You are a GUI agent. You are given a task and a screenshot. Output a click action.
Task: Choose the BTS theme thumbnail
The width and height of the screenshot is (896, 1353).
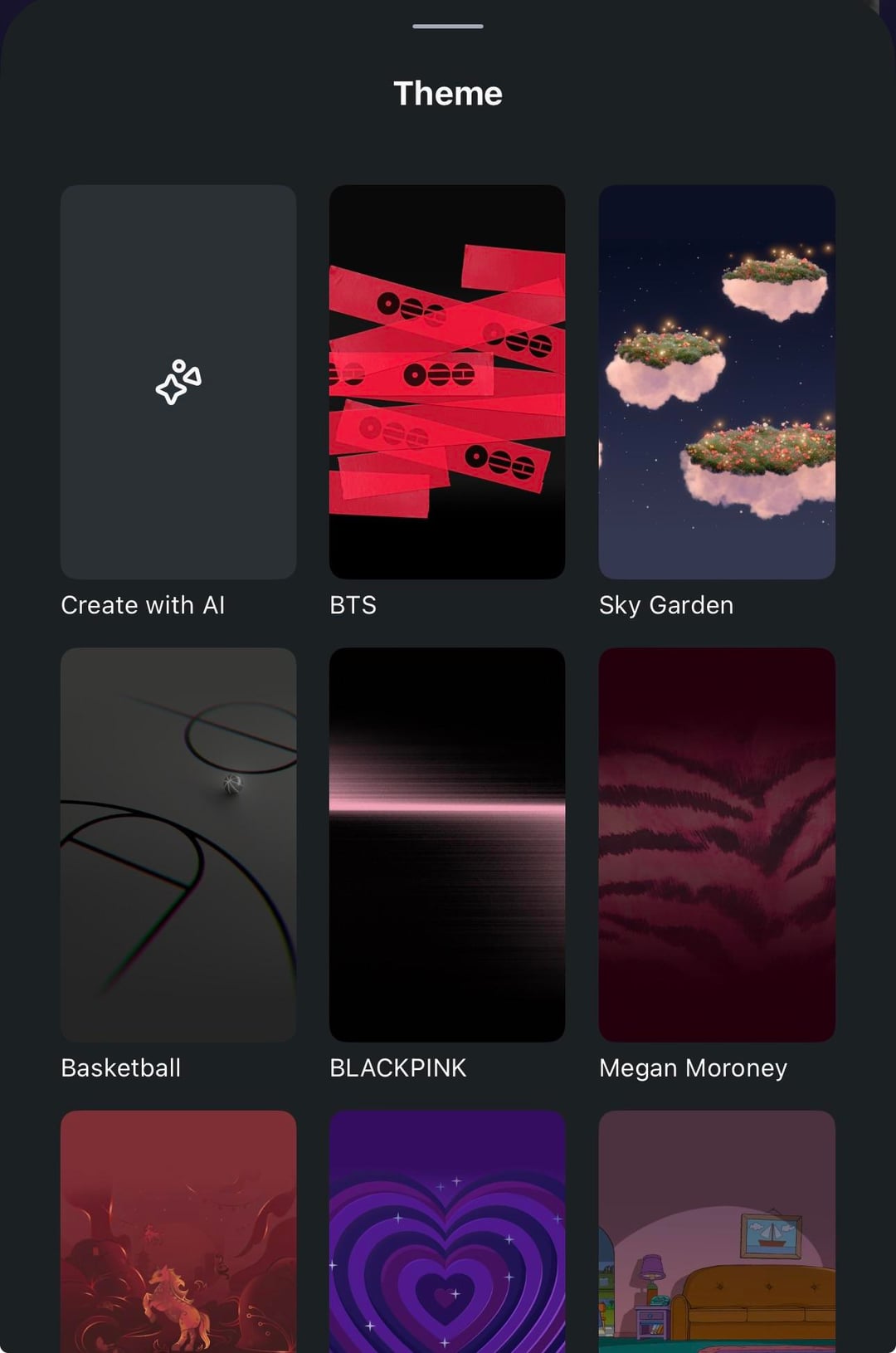tap(447, 382)
